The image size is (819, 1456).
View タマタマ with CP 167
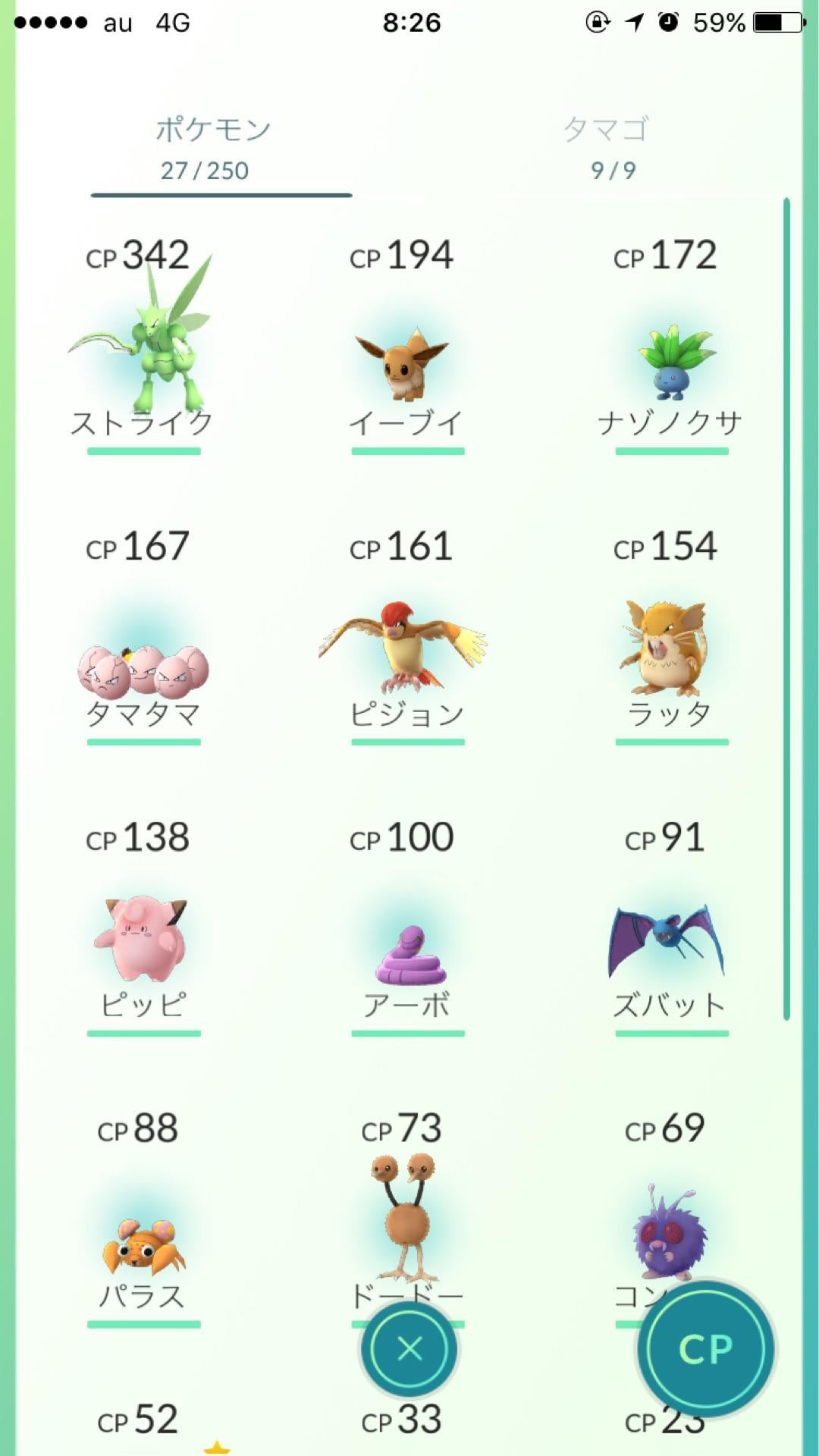pos(143,667)
